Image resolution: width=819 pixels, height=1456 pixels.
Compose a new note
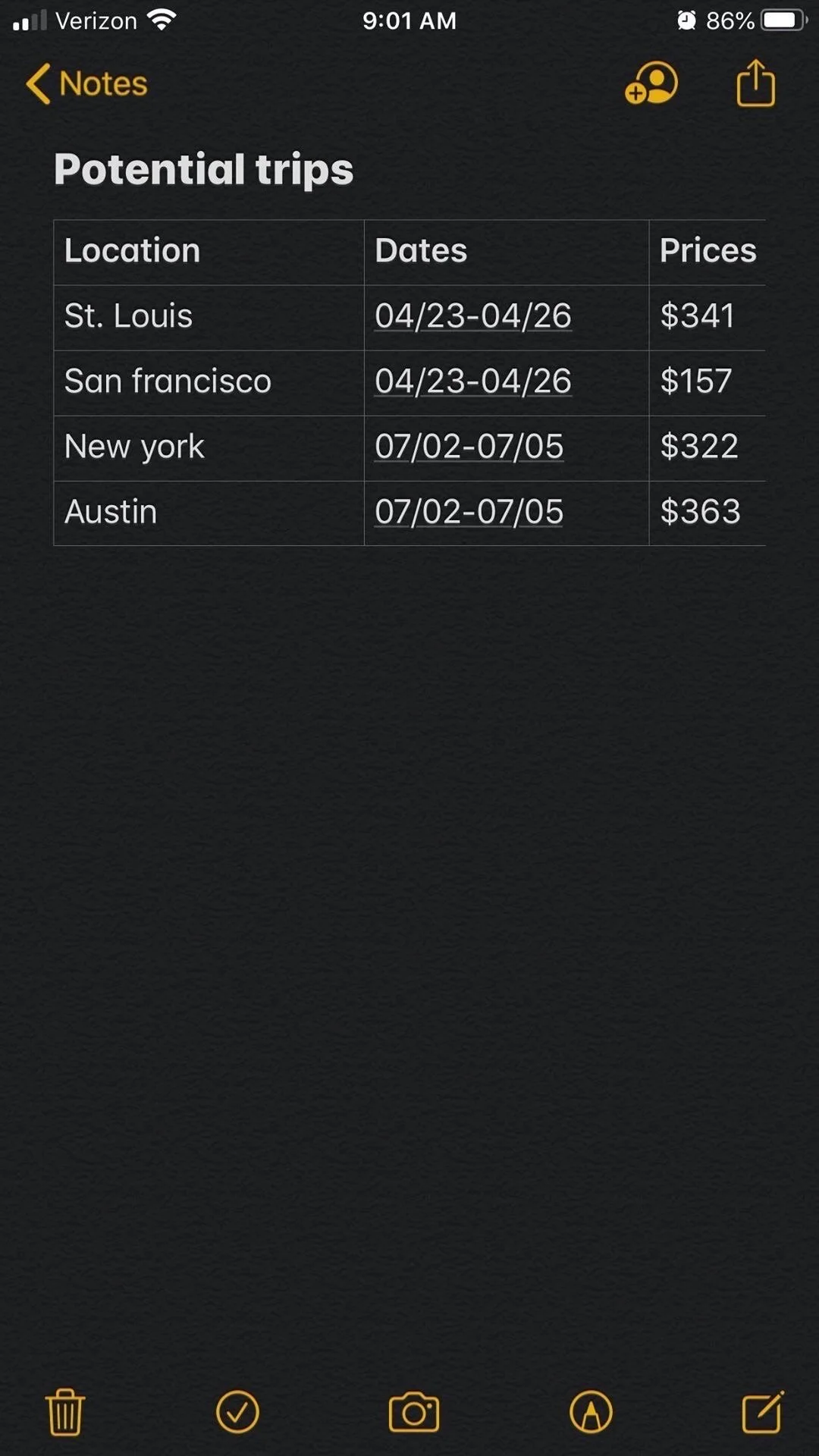(762, 1412)
